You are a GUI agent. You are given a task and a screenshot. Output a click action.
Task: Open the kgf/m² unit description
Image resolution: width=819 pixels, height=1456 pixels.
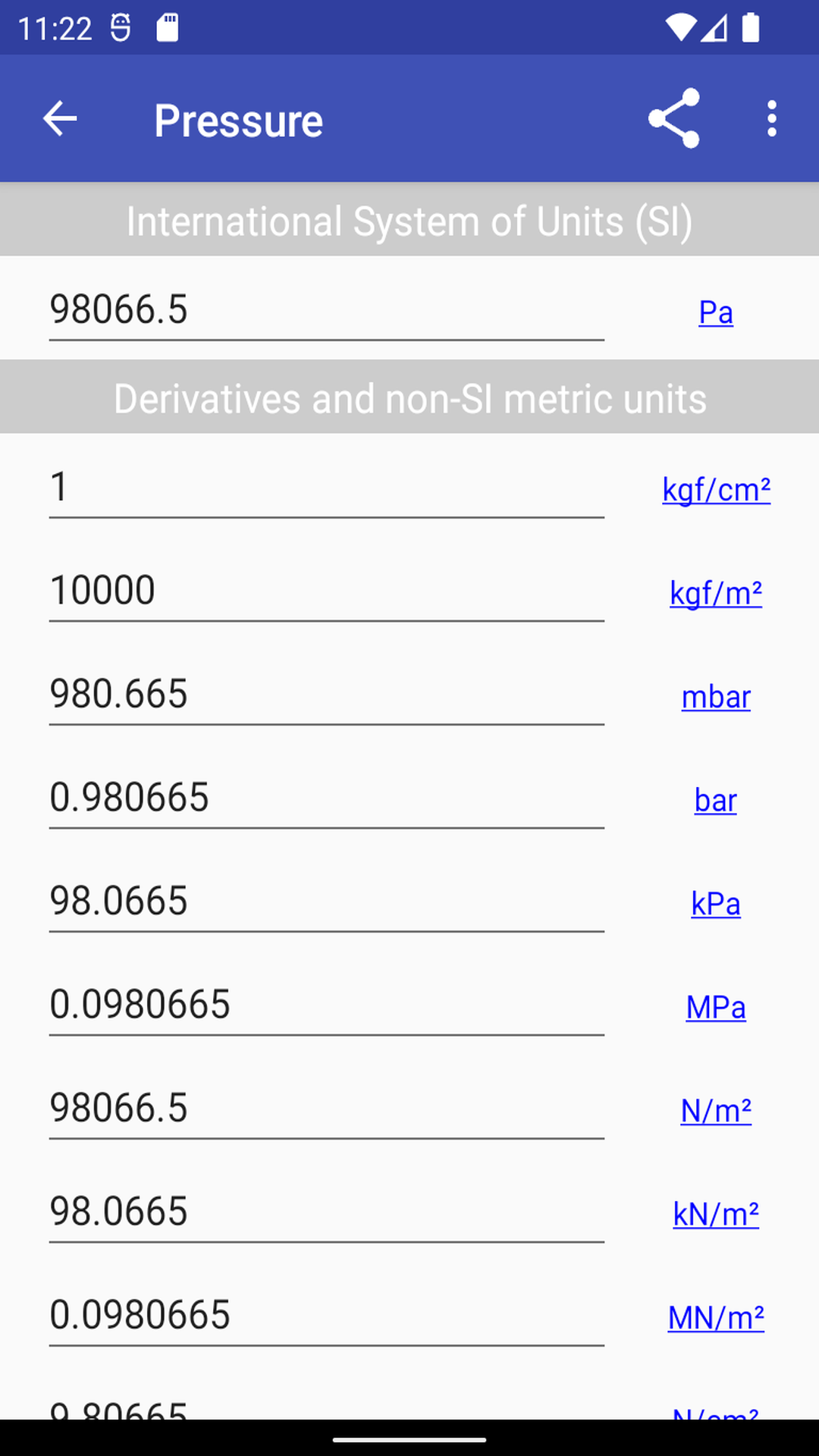(716, 594)
